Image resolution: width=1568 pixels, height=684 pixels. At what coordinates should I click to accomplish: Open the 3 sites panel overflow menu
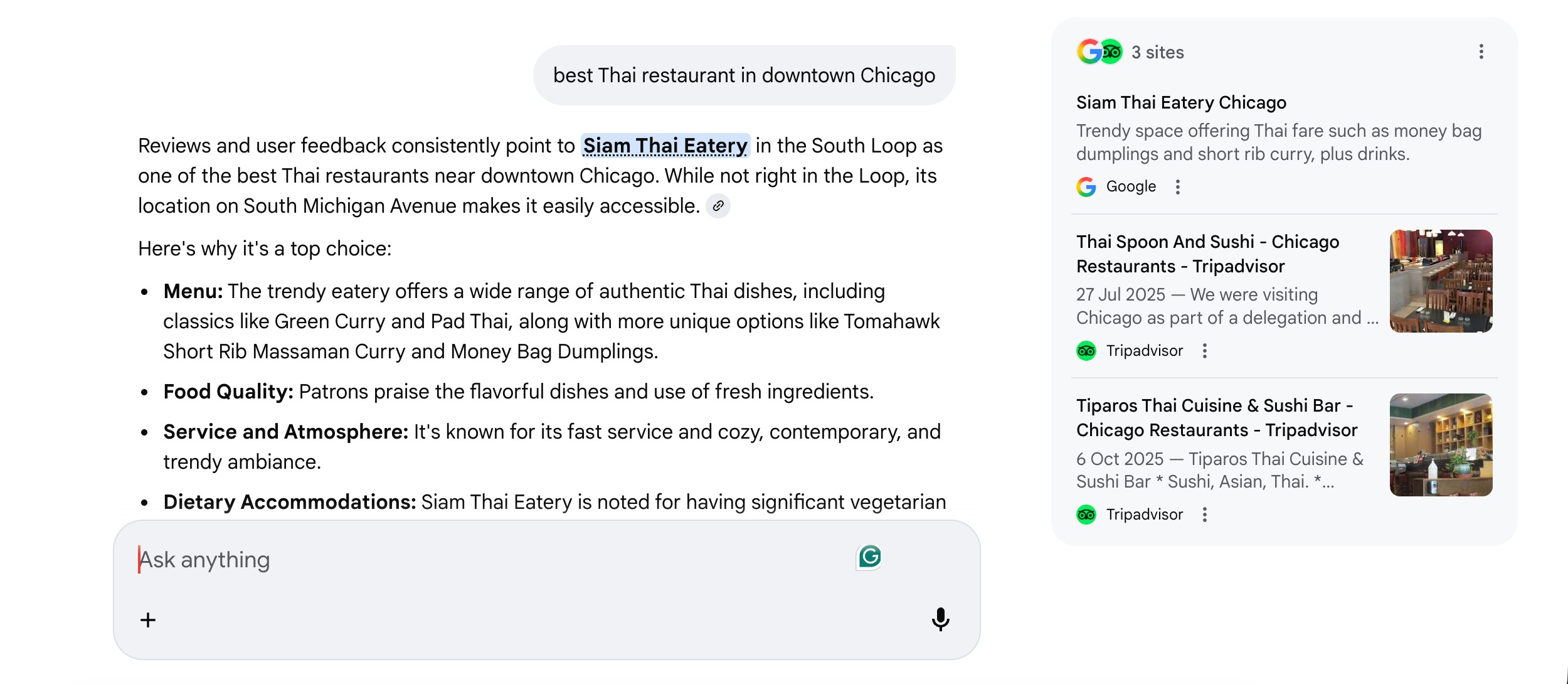click(1481, 52)
